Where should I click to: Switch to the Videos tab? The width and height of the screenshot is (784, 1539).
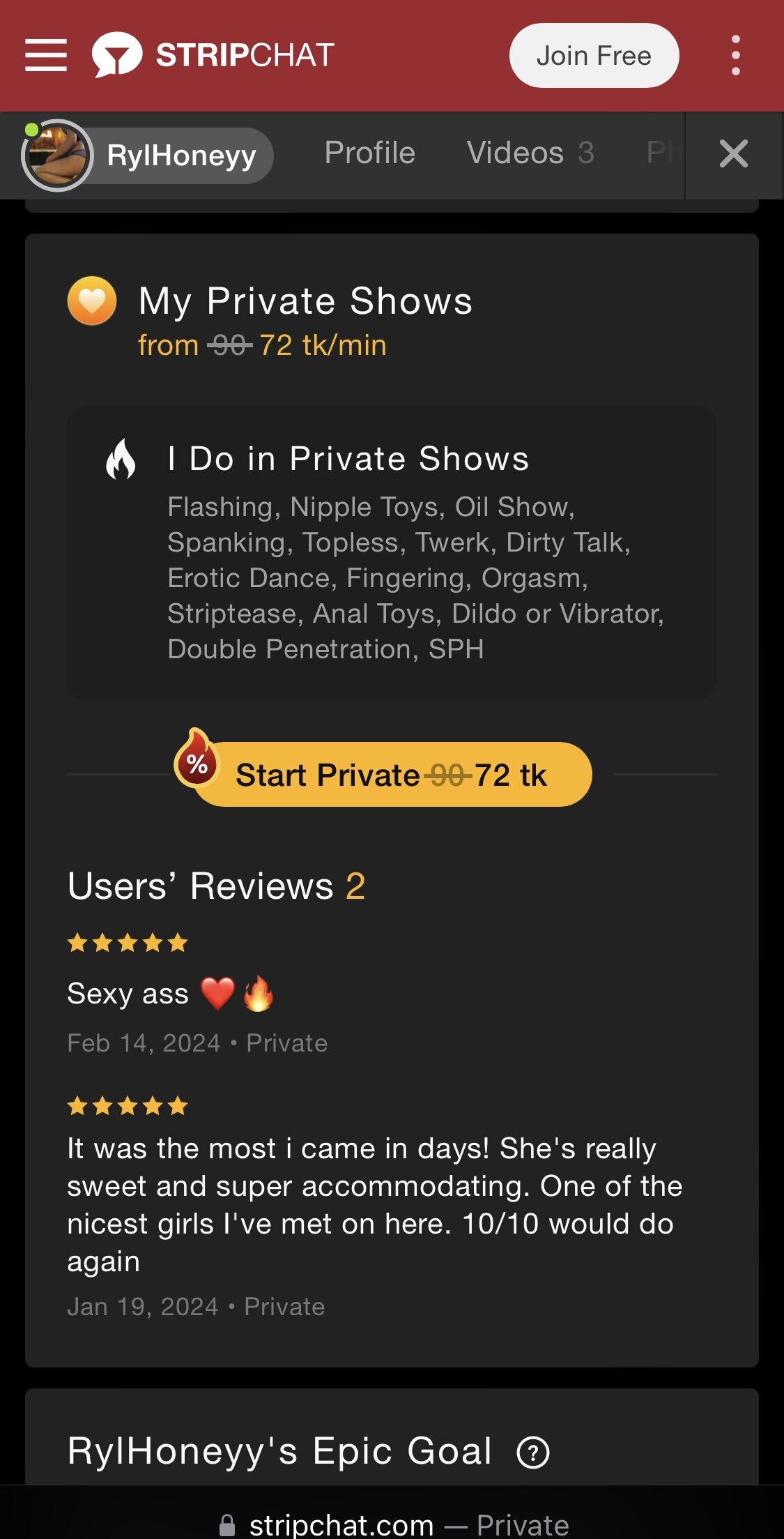tap(530, 153)
